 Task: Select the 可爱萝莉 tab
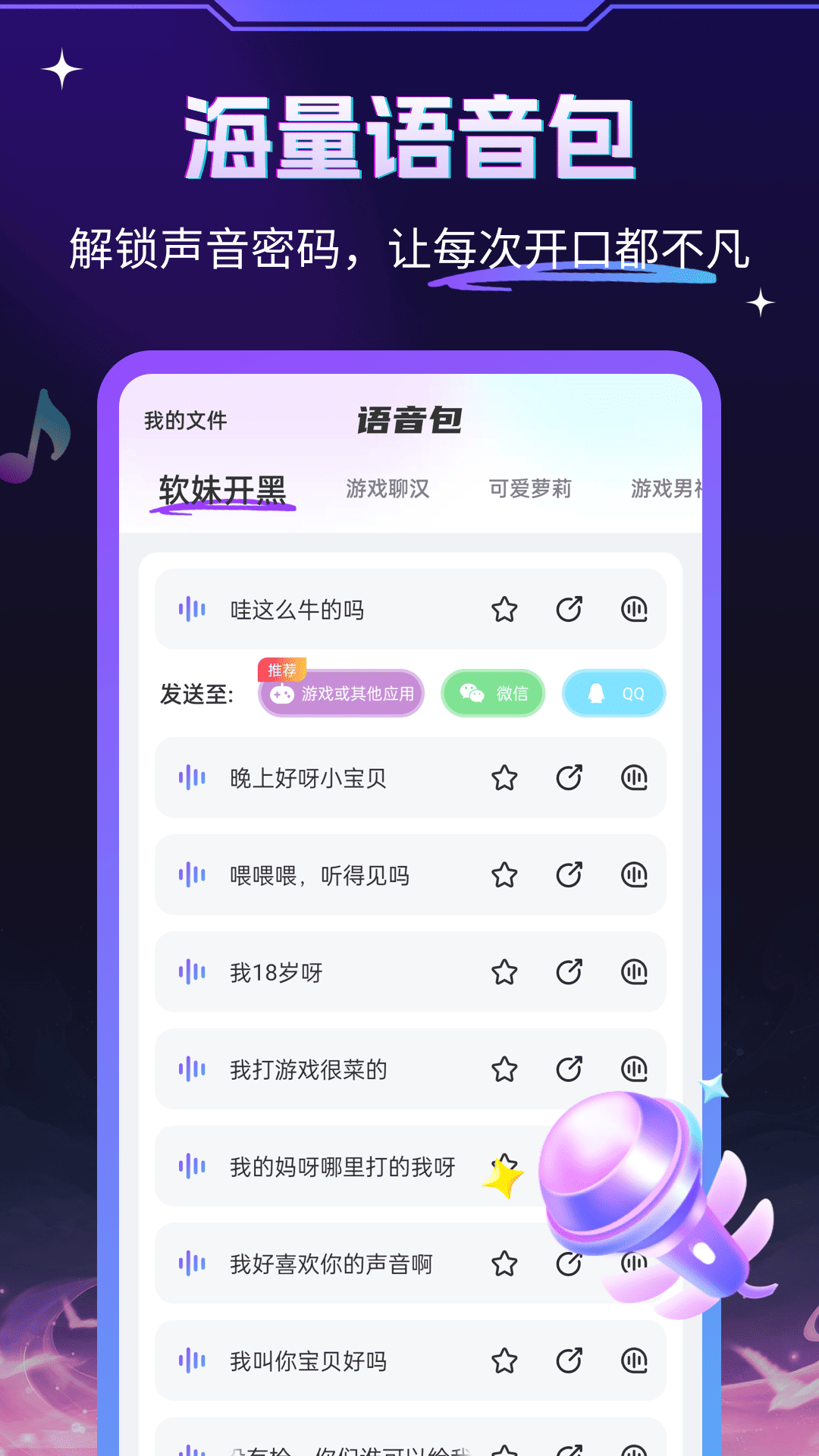tap(531, 489)
